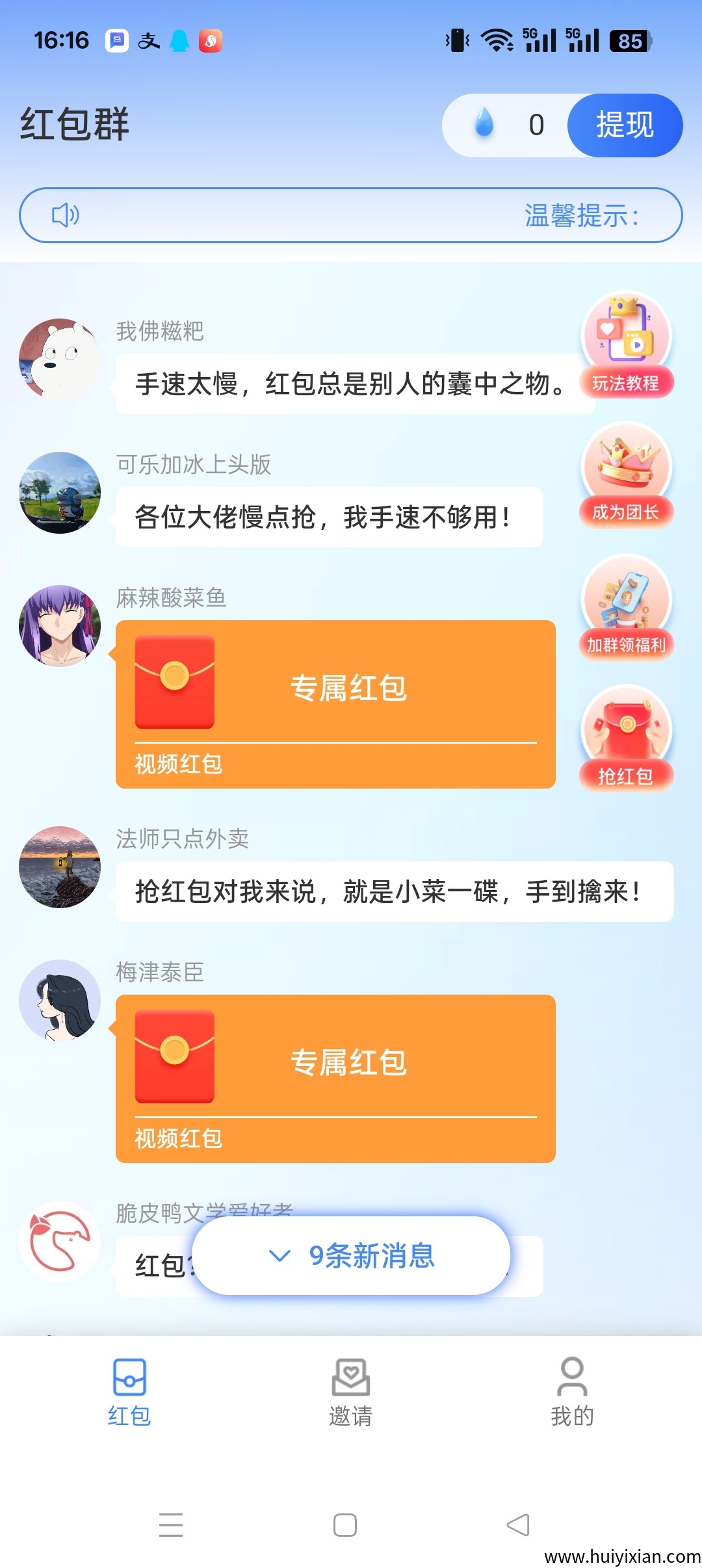Viewport: 702px width, 1568px height.
Task: Tap 法师只点外卖's avatar
Action: 59,868
